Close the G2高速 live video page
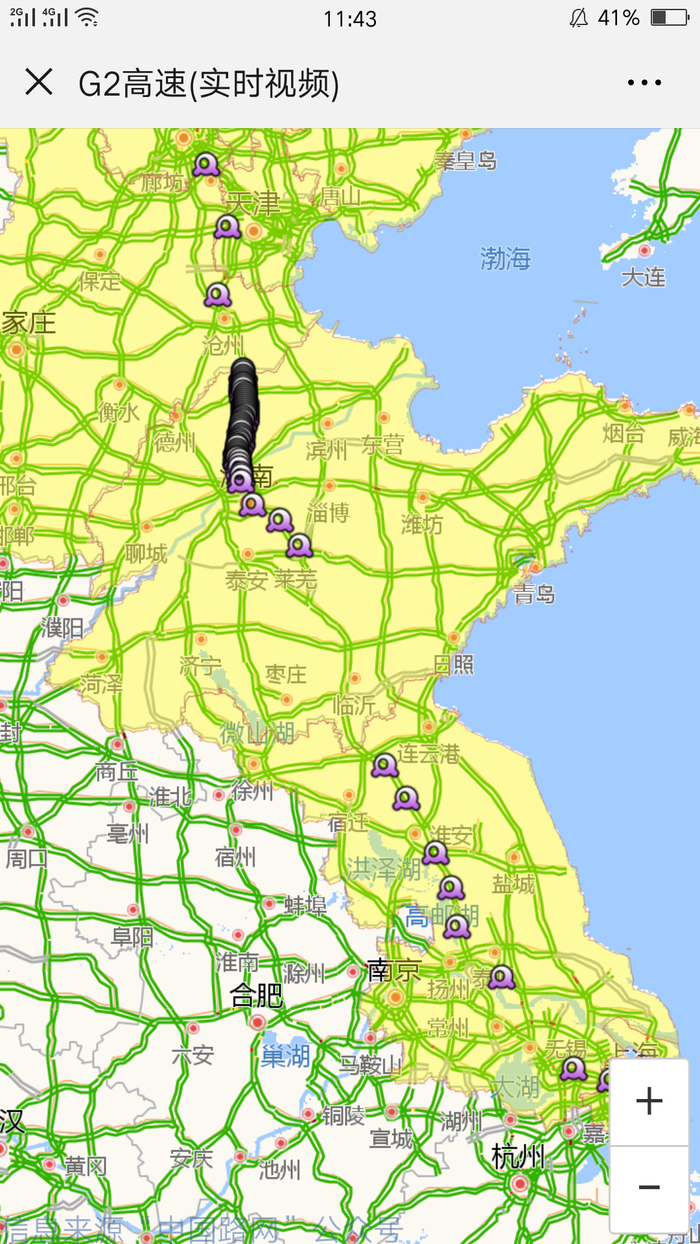 pos(38,82)
